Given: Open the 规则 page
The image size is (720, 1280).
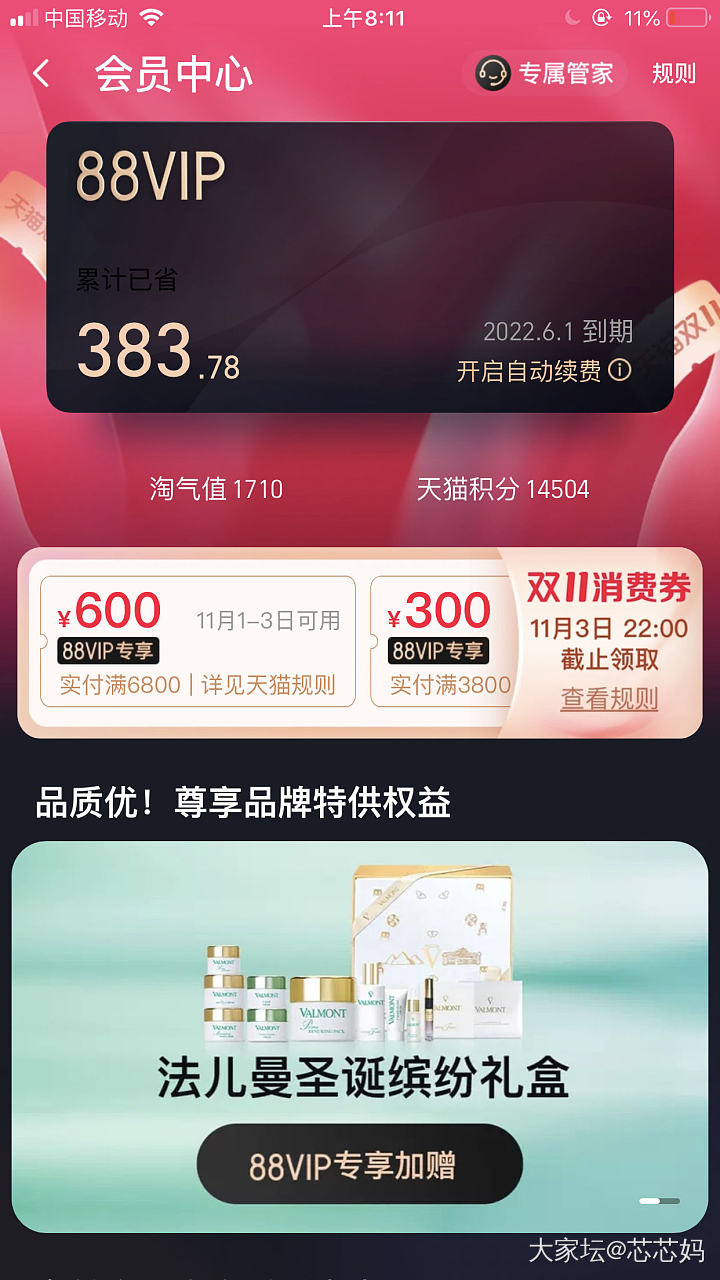Looking at the screenshot, I should (x=673, y=74).
